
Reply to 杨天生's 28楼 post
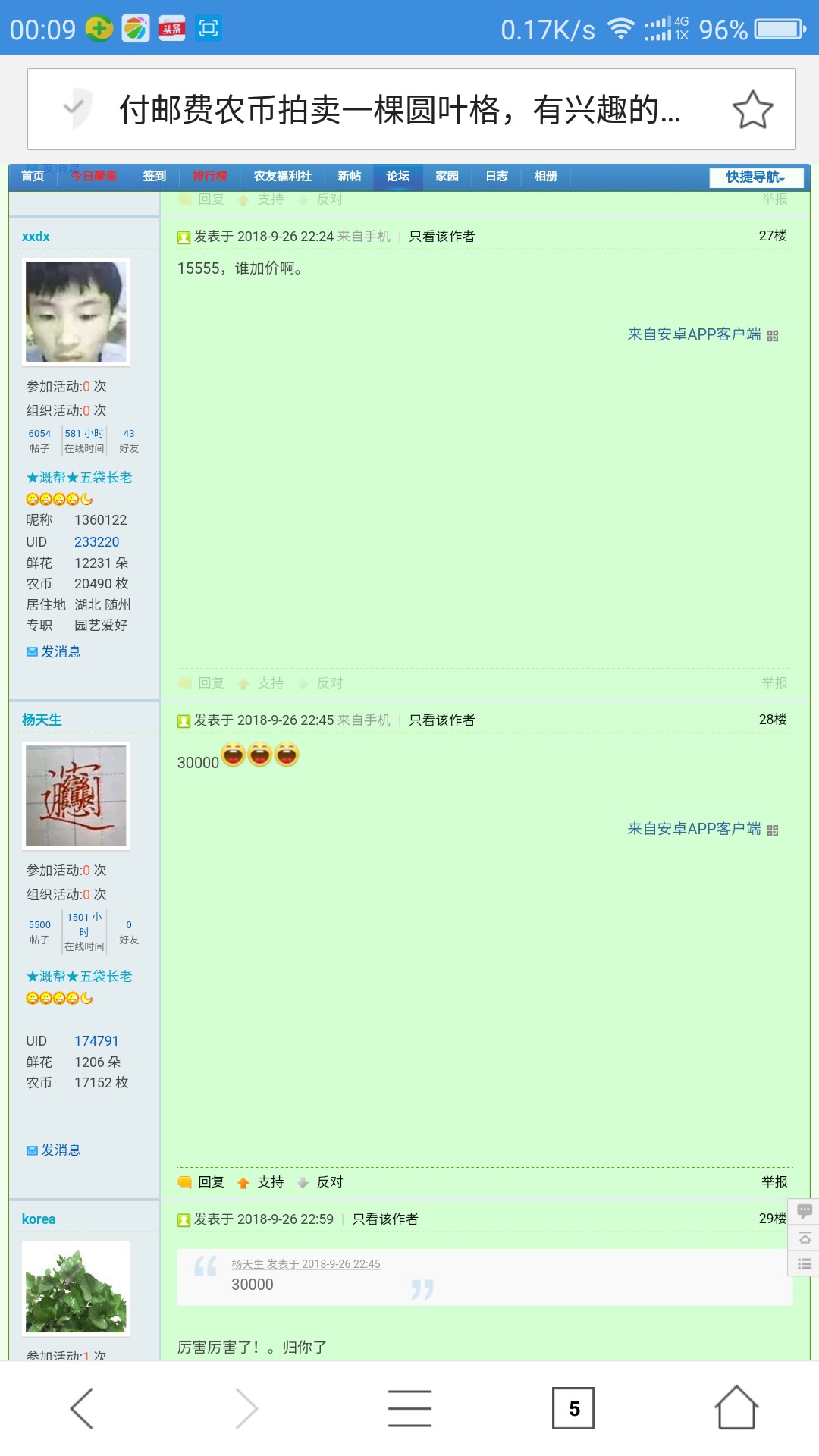coord(210,1181)
